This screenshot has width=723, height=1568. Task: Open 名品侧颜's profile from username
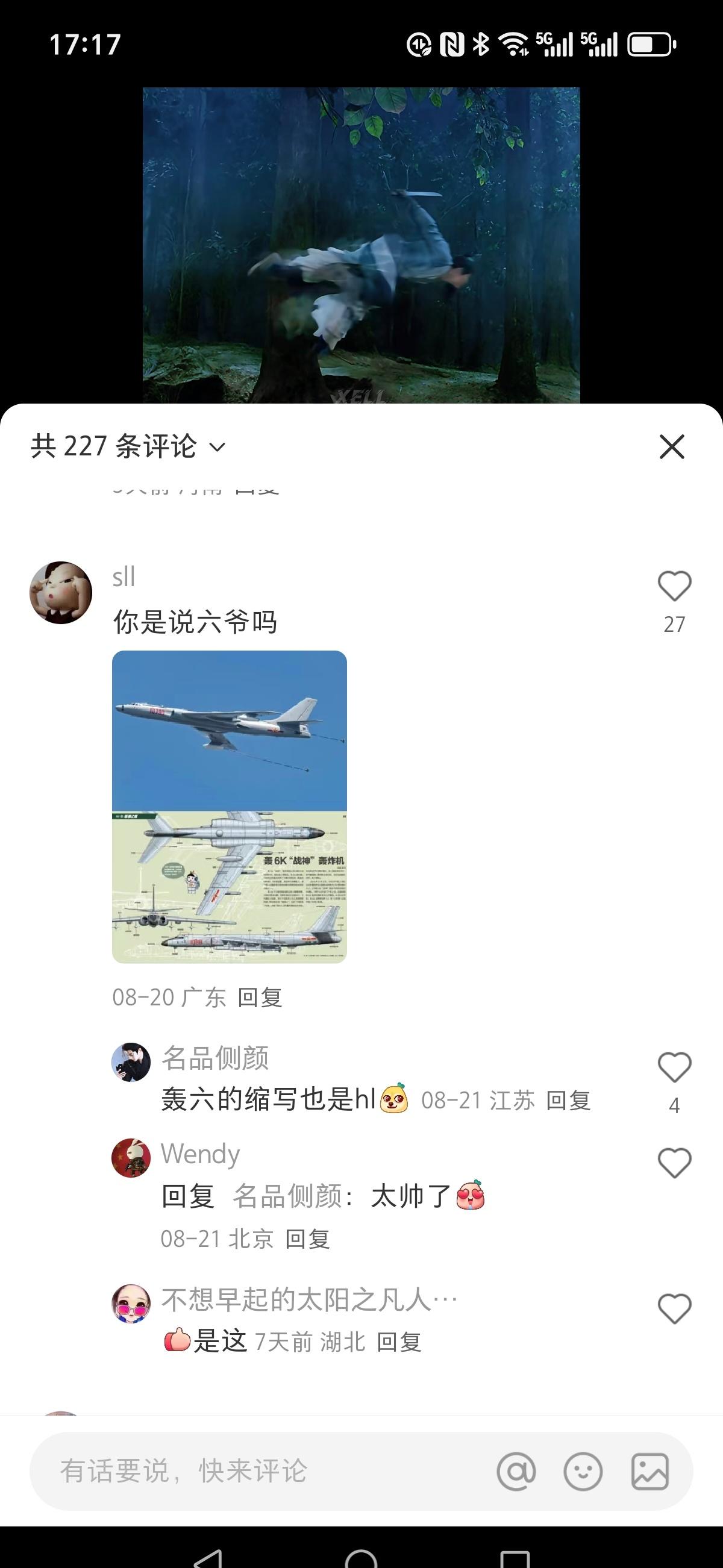pos(215,1058)
